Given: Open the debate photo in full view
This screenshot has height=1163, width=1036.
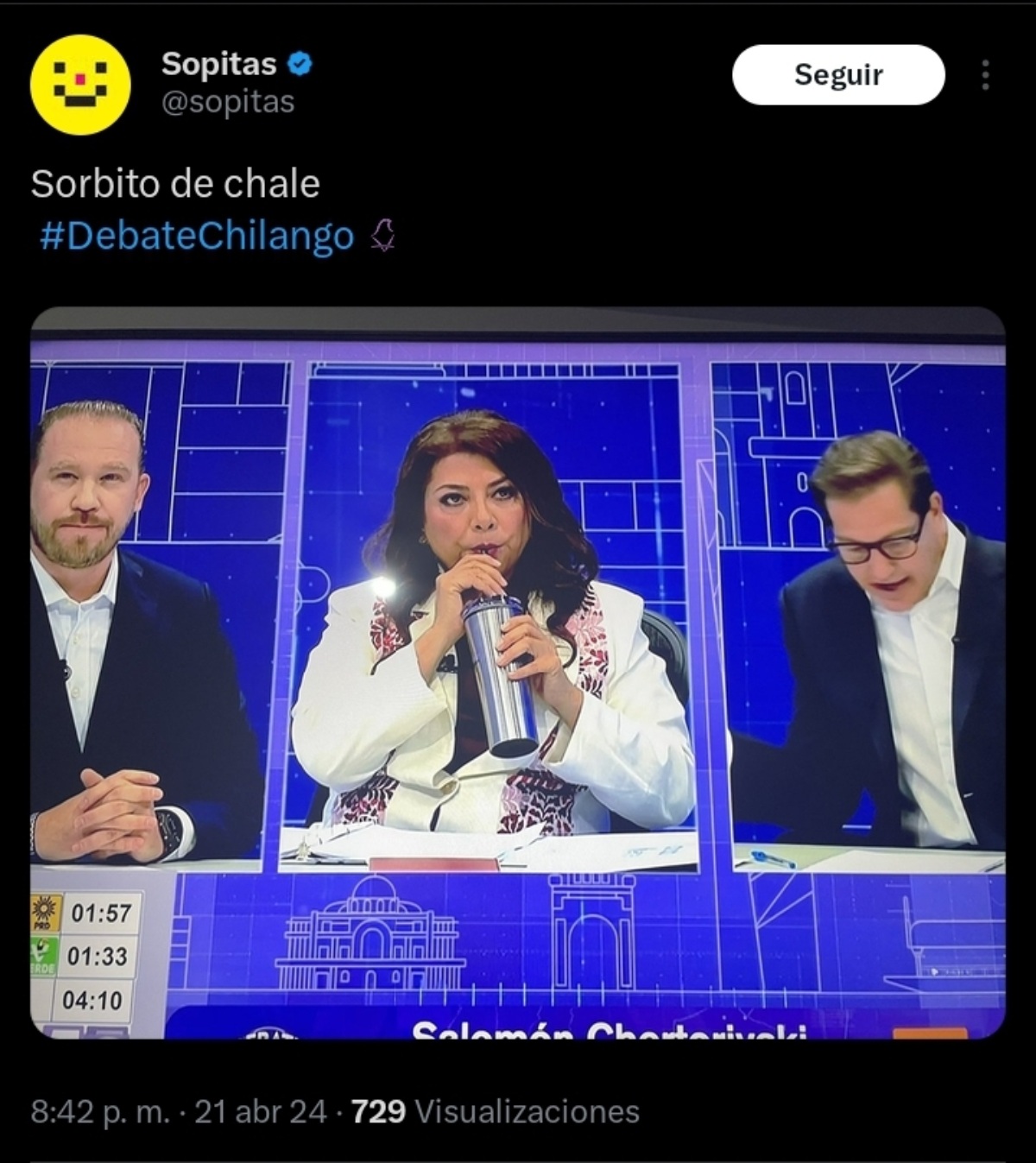Looking at the screenshot, I should tap(518, 673).
